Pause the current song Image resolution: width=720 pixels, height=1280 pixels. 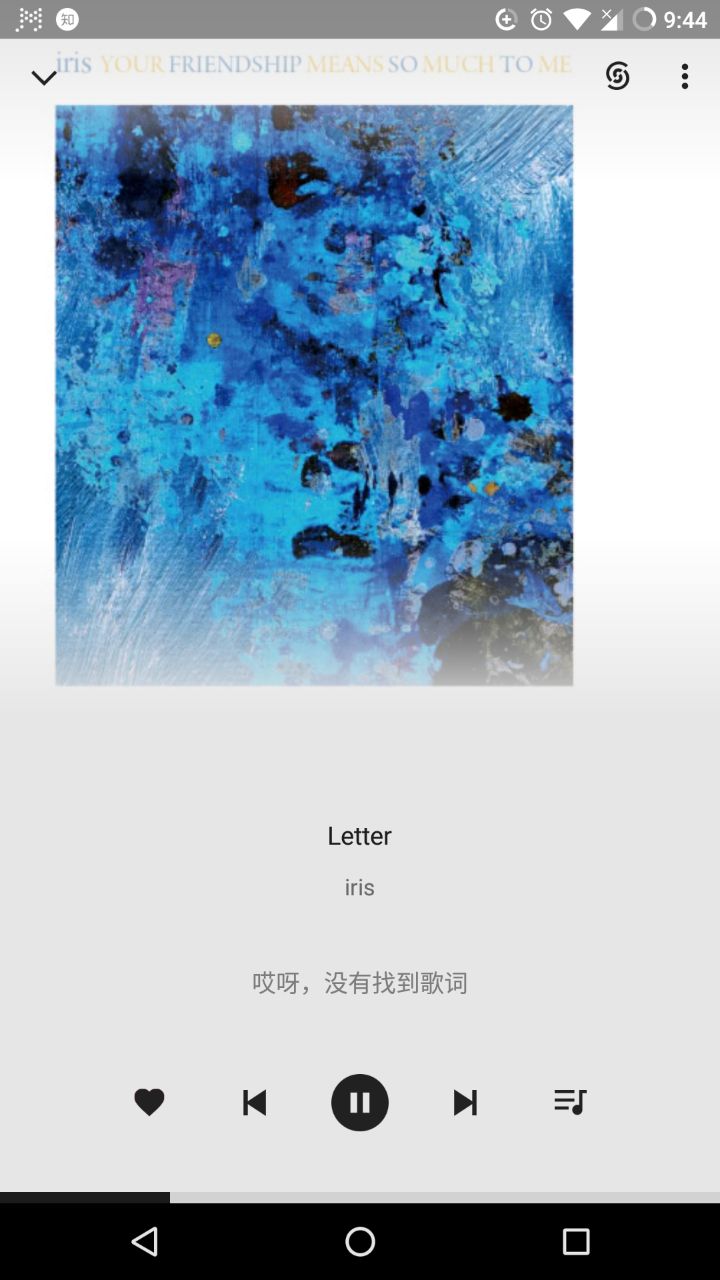(360, 1102)
